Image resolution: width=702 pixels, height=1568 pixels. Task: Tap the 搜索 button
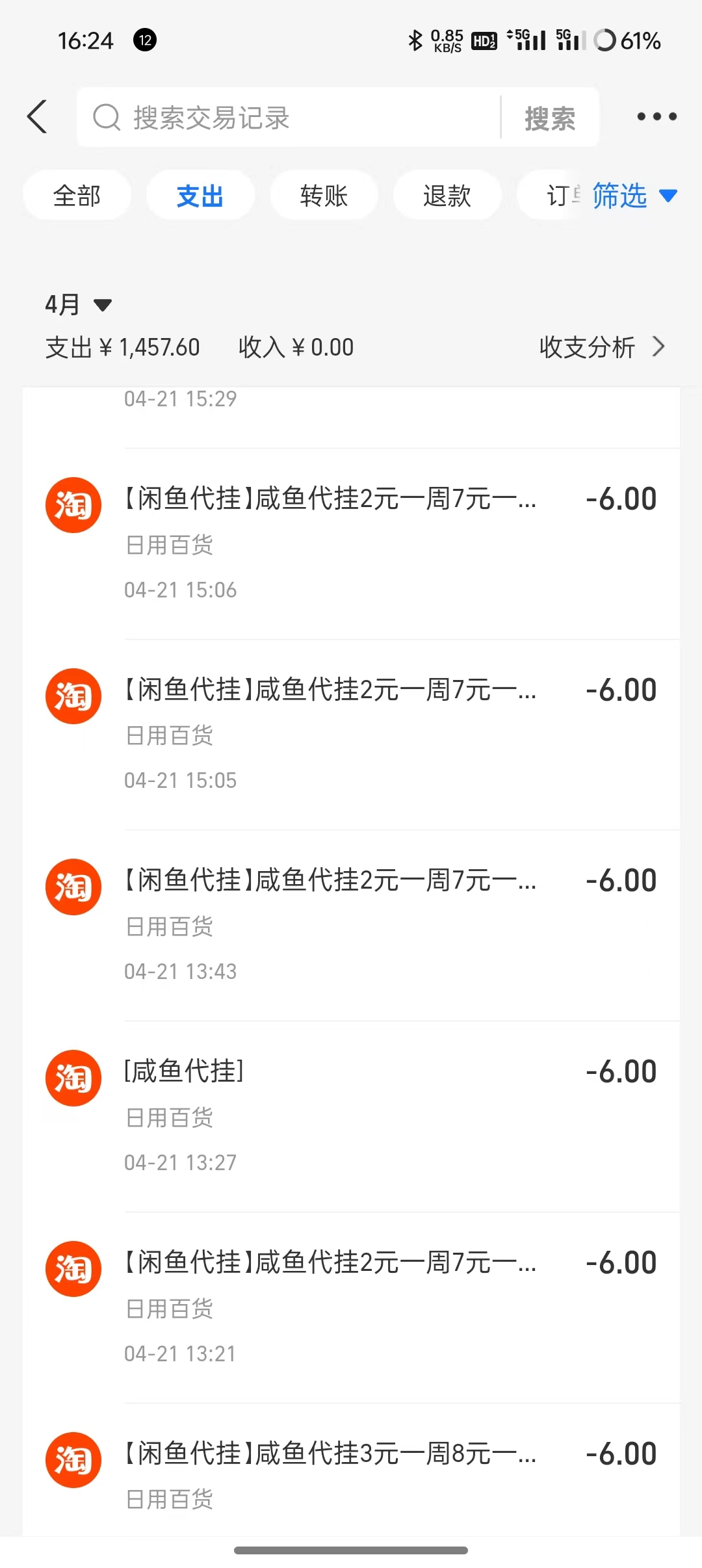550,118
